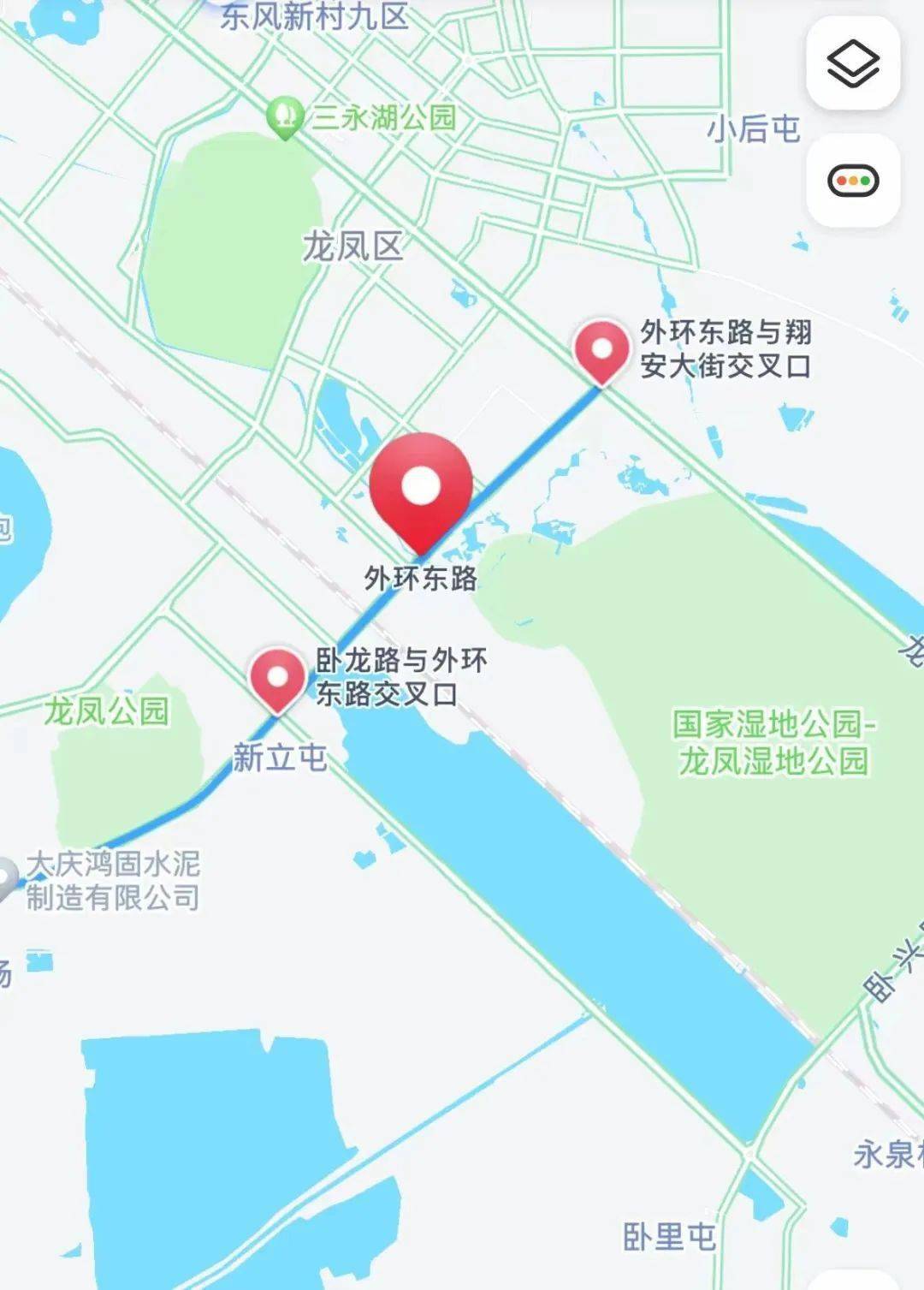The width and height of the screenshot is (924, 1290).
Task: Toggle the real-time traffic light overlay
Action: click(852, 179)
